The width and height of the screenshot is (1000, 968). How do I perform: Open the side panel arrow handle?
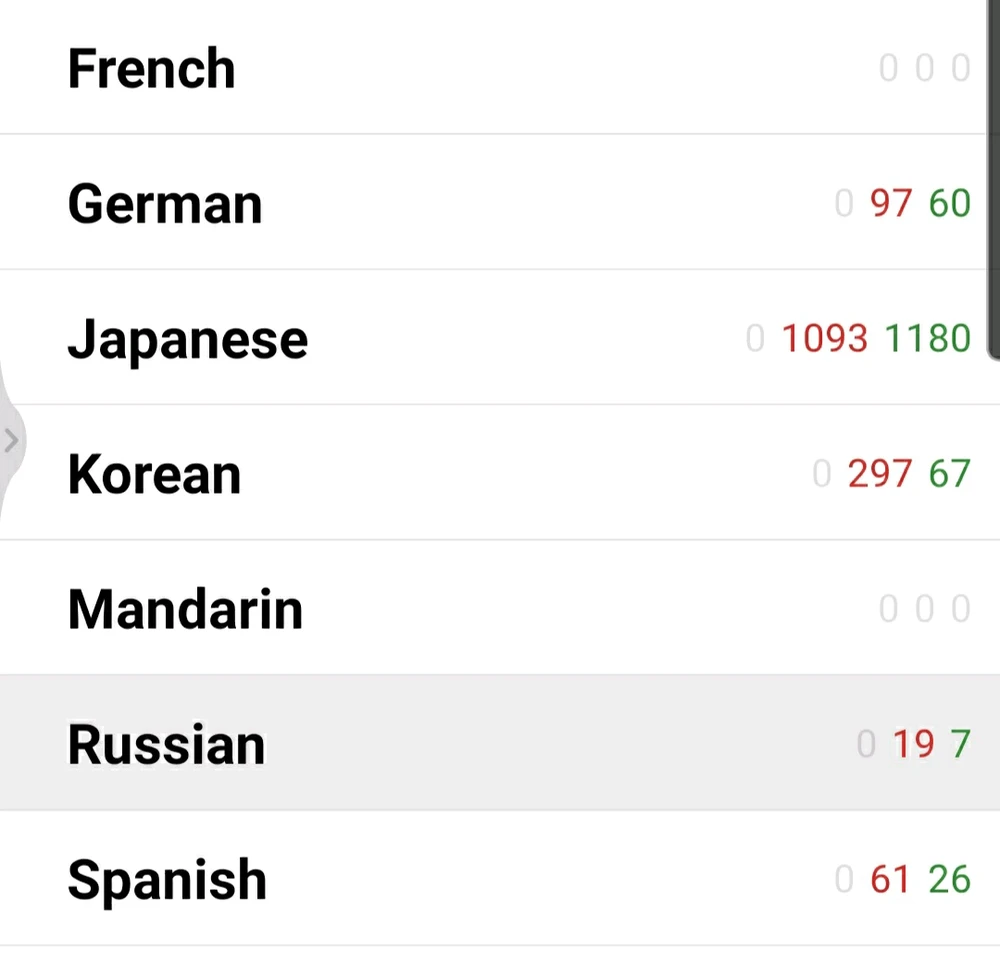pos(11,439)
